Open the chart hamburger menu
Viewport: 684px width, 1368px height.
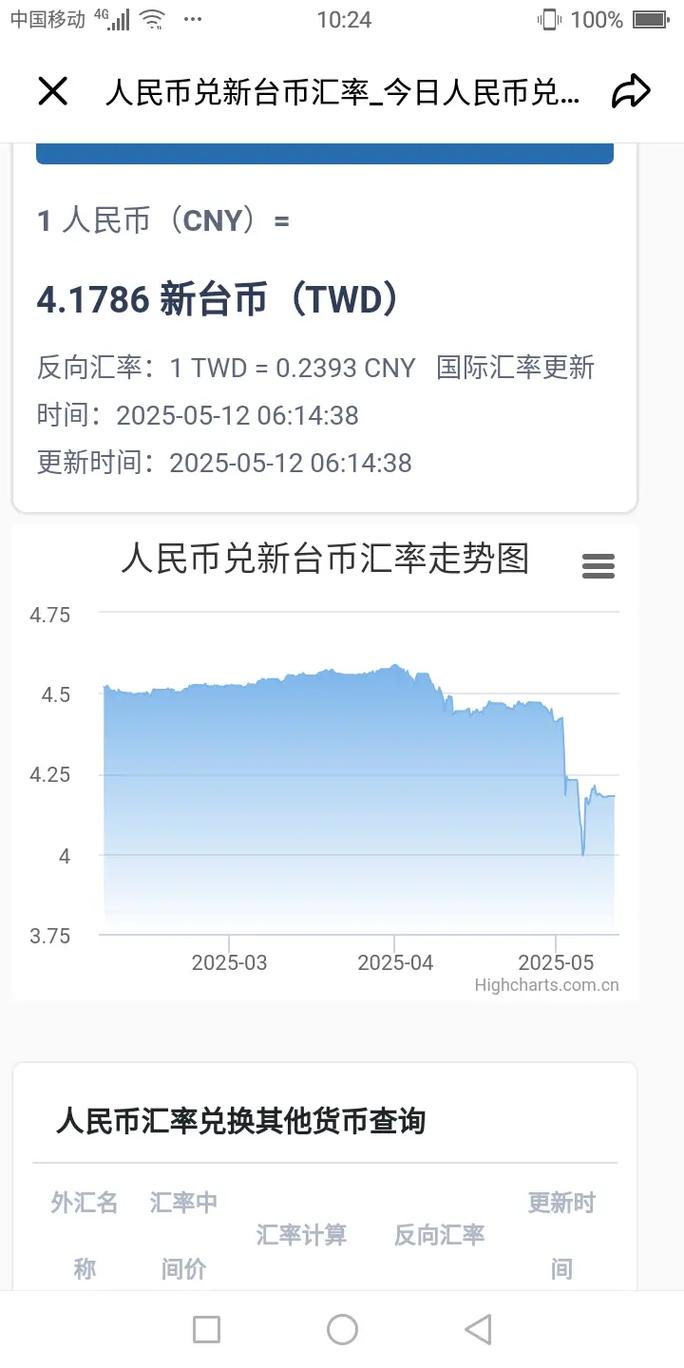598,566
